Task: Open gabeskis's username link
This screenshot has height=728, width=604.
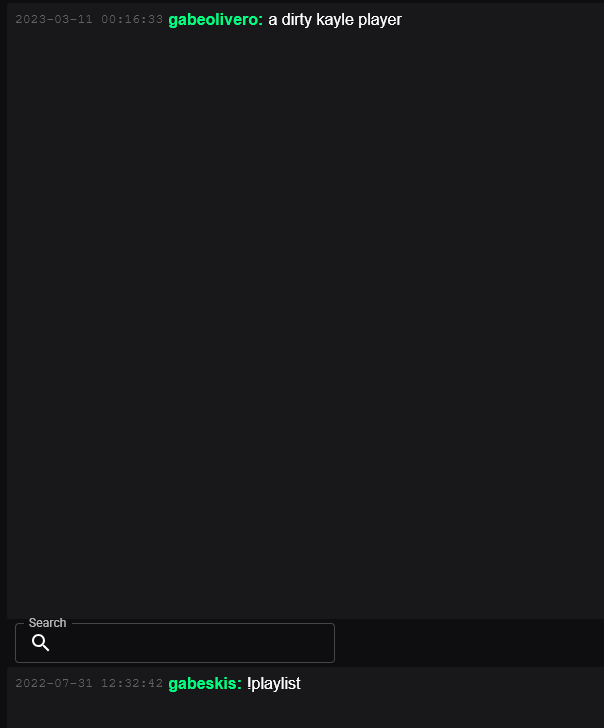Action: 204,683
